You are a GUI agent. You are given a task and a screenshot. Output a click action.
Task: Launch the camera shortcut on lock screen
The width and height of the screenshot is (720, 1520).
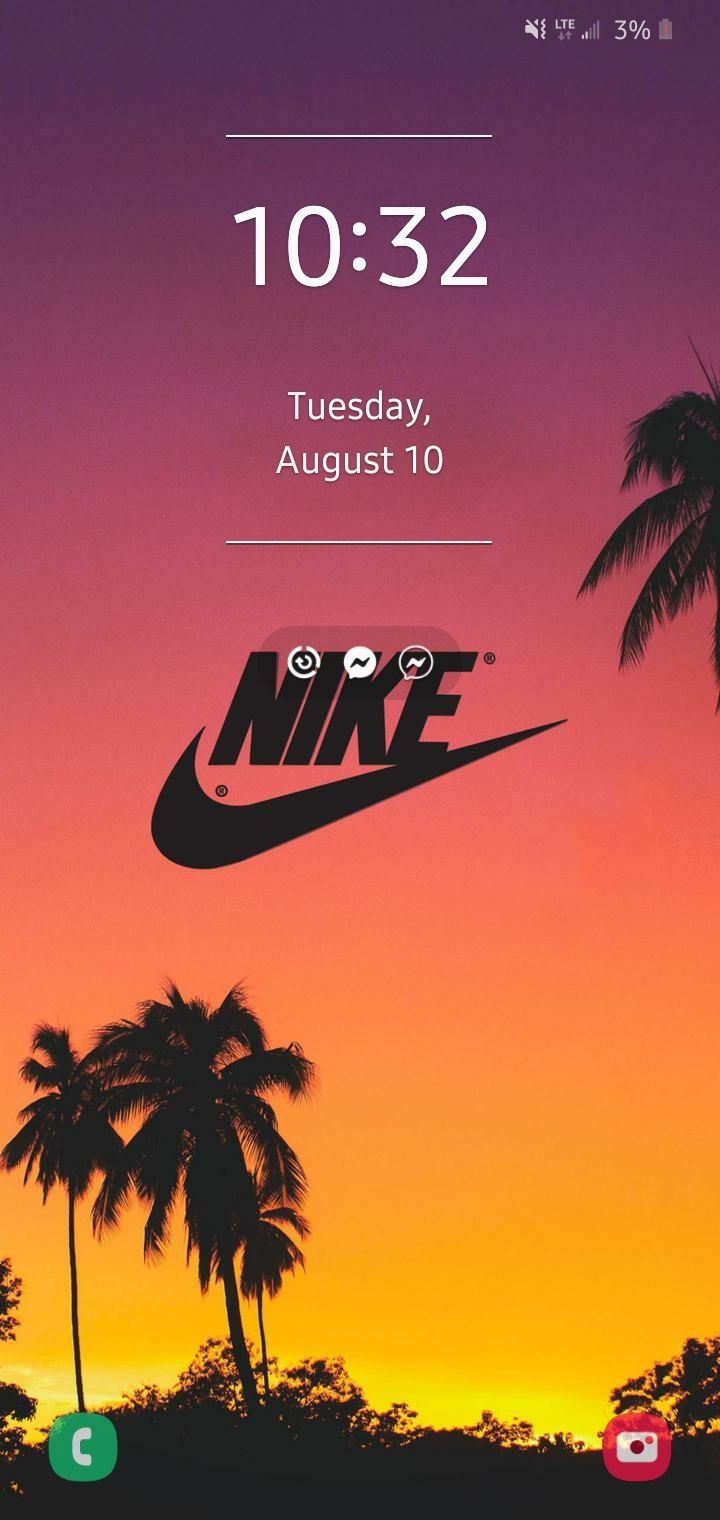637,1446
